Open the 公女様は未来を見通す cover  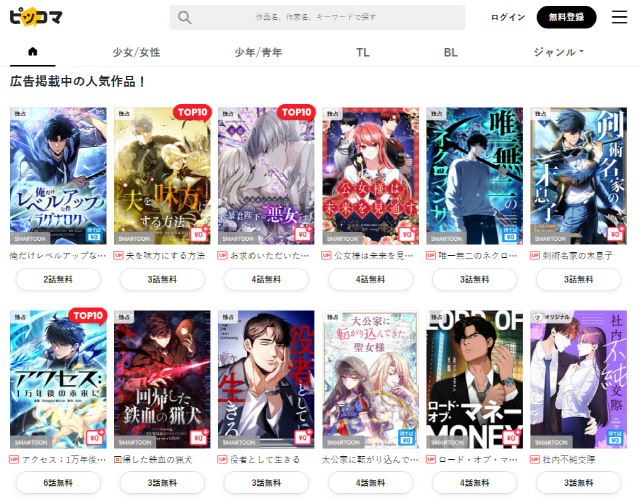pyautogui.click(x=369, y=175)
